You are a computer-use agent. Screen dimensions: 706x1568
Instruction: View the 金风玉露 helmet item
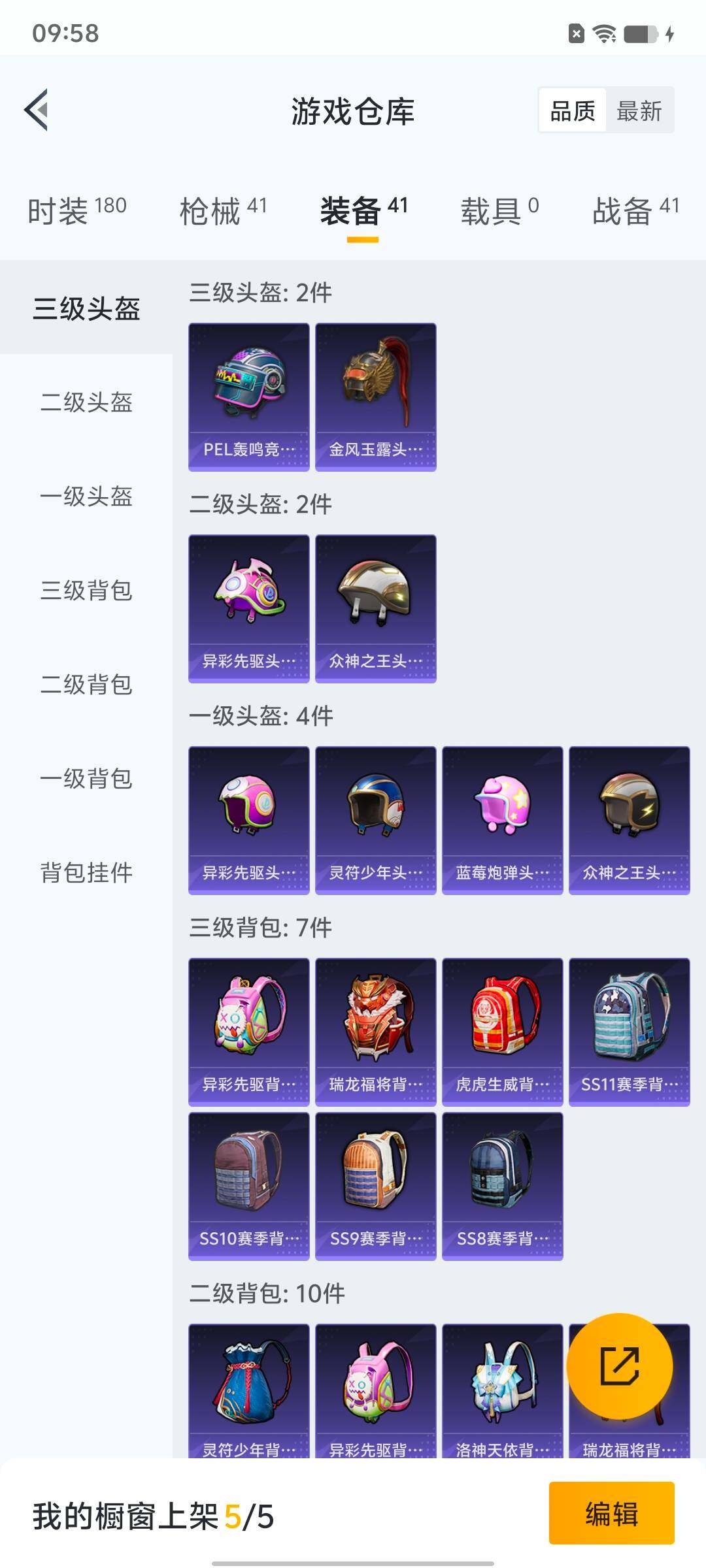375,397
